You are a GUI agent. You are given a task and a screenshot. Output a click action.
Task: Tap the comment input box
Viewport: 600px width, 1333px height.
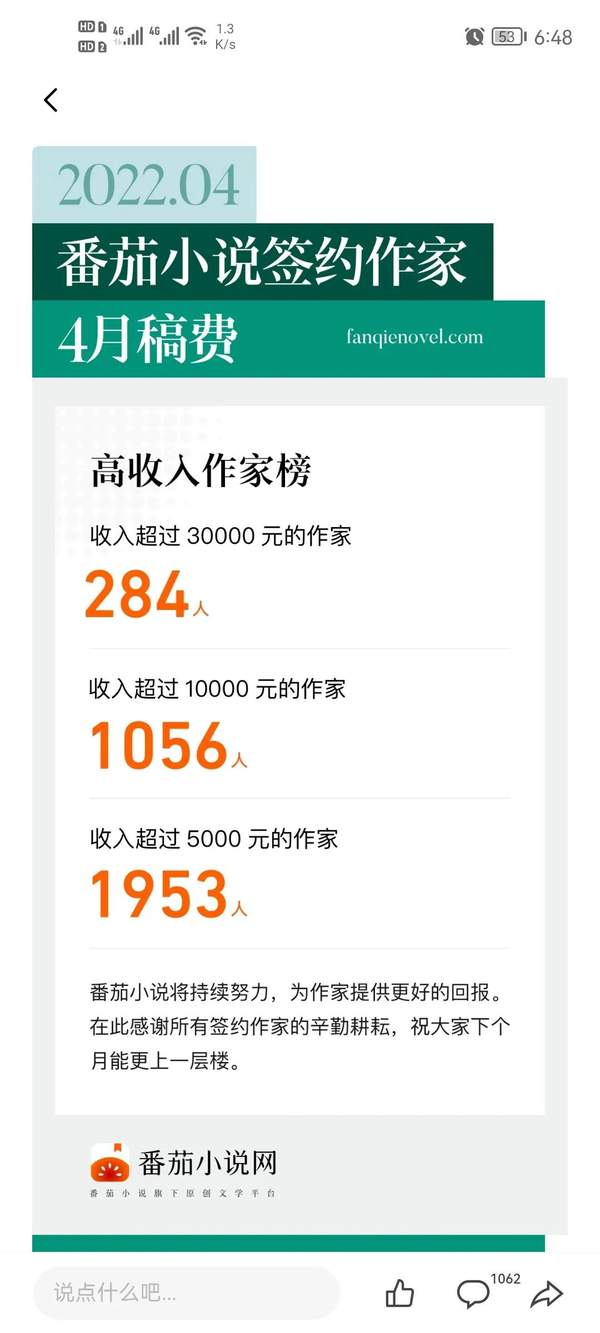click(185, 1292)
